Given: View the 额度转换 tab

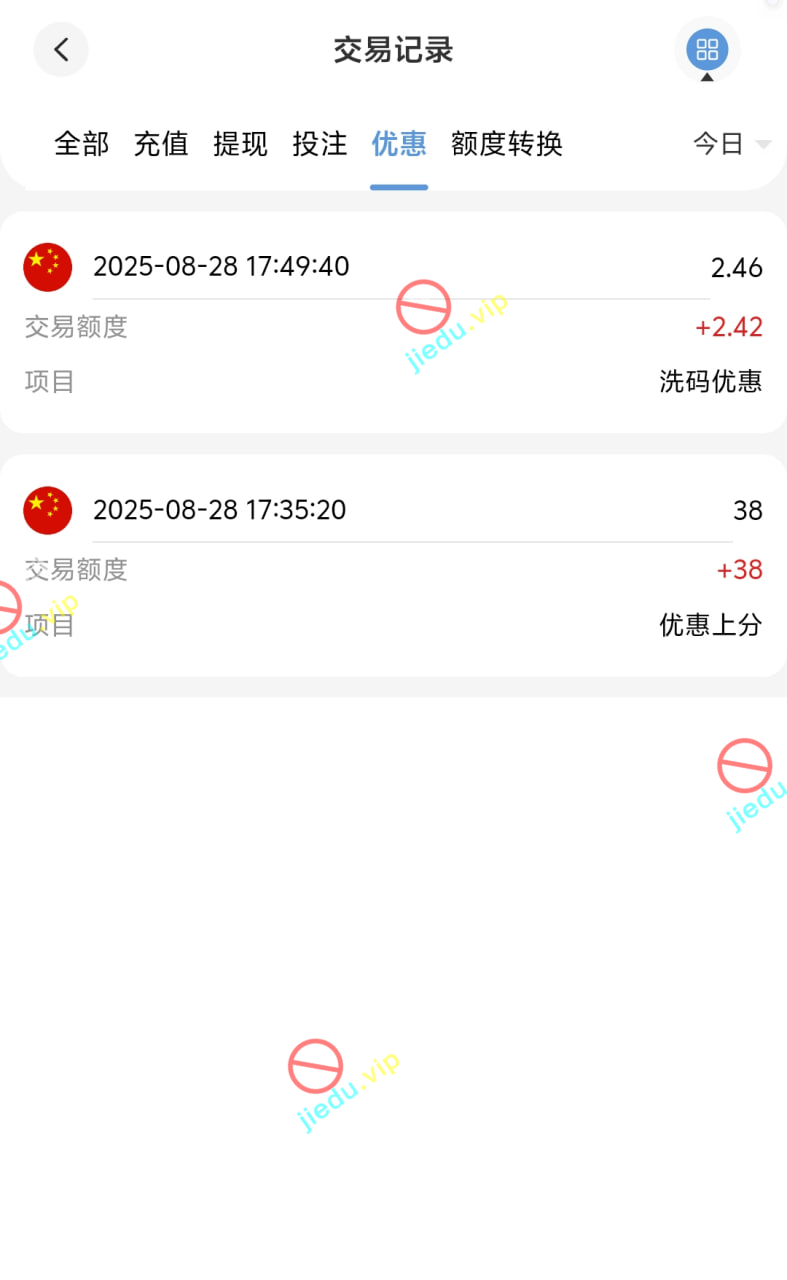Looking at the screenshot, I should [x=506, y=144].
